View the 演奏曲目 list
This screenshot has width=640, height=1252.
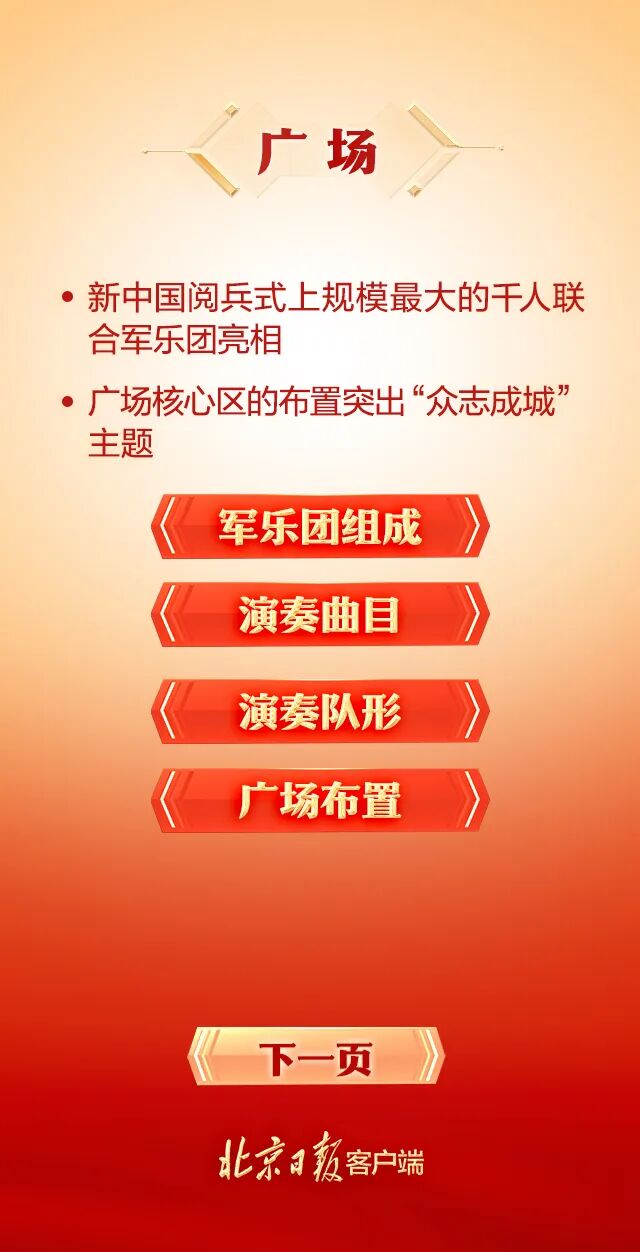pos(320,615)
